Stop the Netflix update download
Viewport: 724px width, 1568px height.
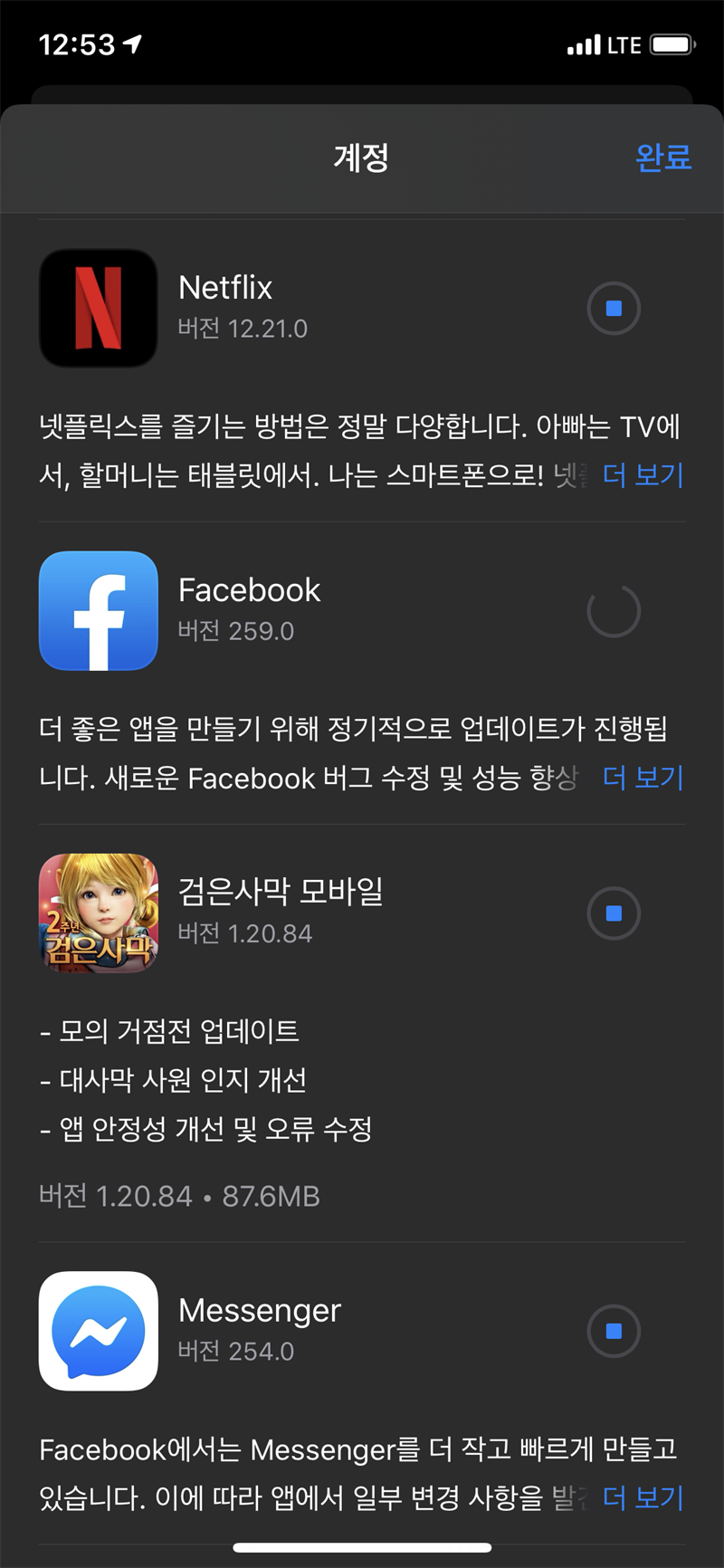pyautogui.click(x=614, y=309)
